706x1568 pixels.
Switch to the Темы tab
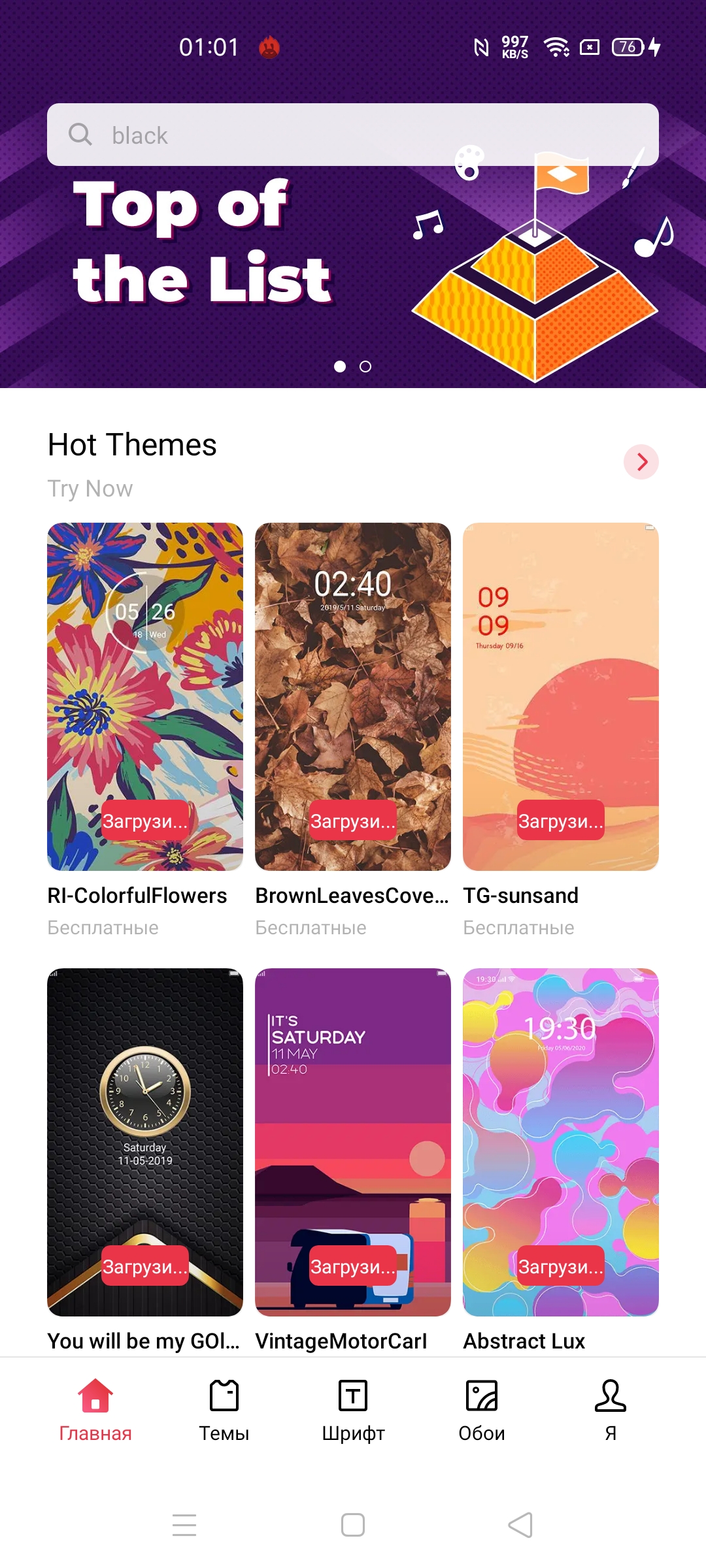tap(224, 1410)
